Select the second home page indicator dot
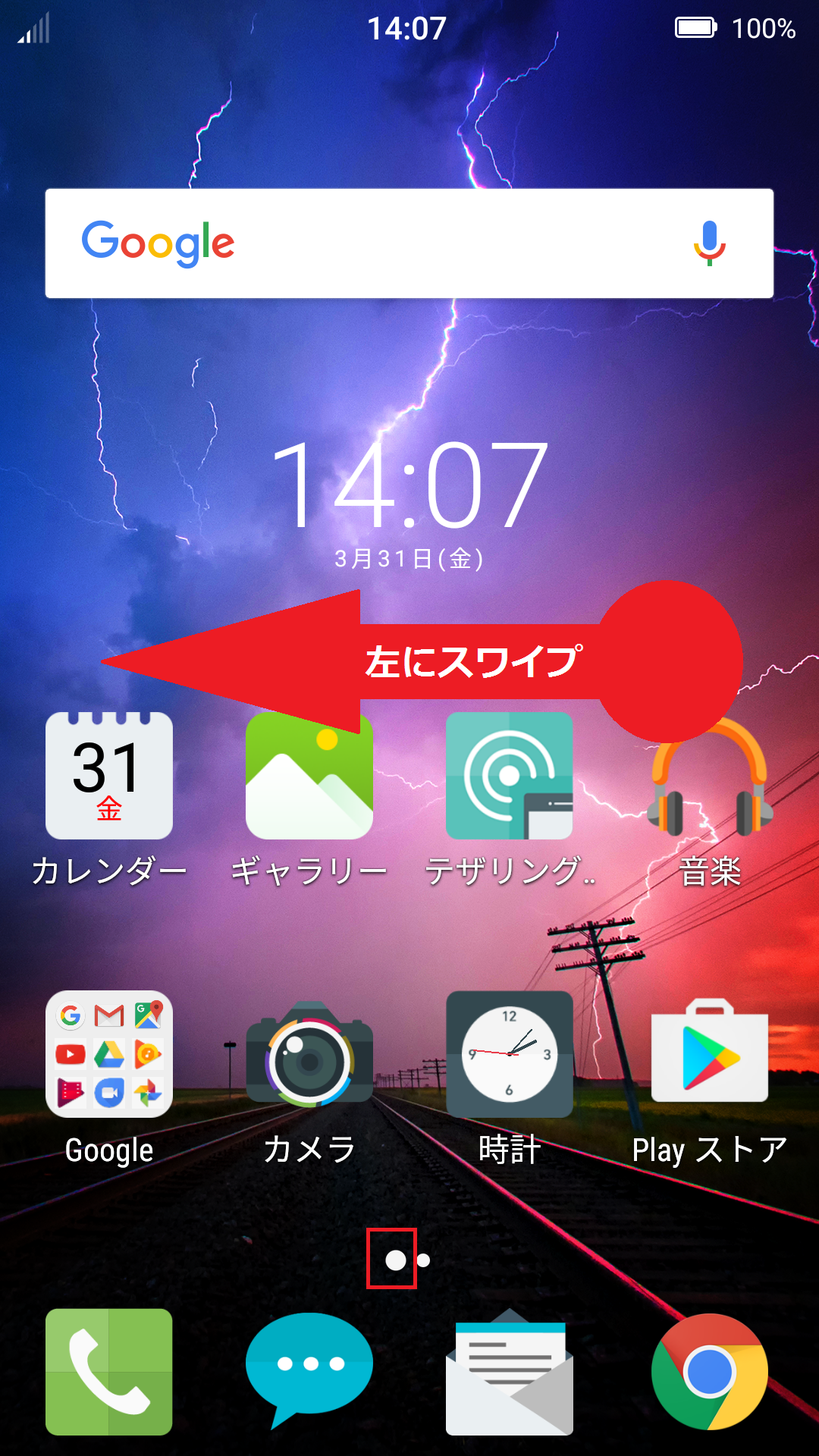This screenshot has height=1456, width=819. (424, 1260)
